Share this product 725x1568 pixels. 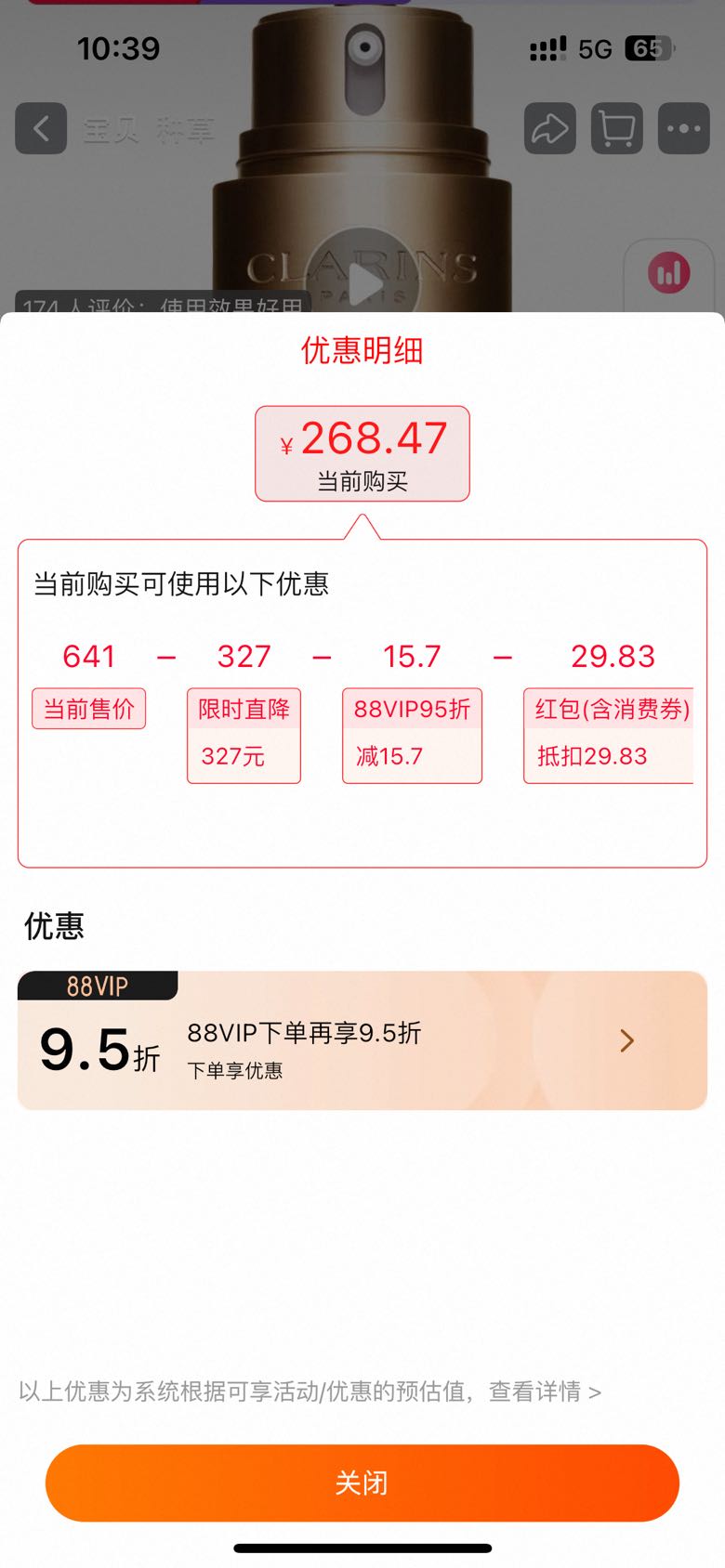point(549,128)
